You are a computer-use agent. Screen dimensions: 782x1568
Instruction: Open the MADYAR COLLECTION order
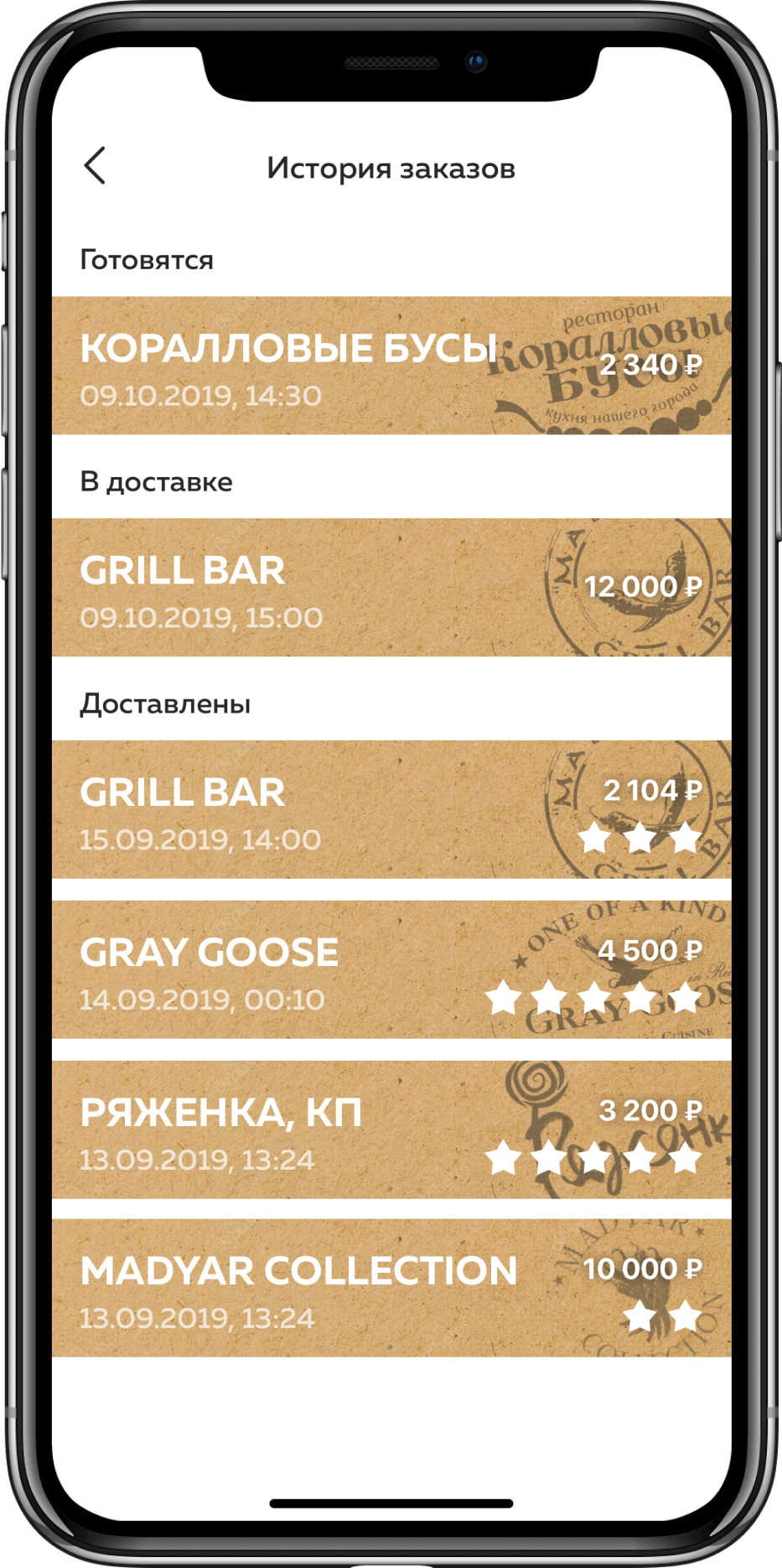click(x=391, y=1288)
